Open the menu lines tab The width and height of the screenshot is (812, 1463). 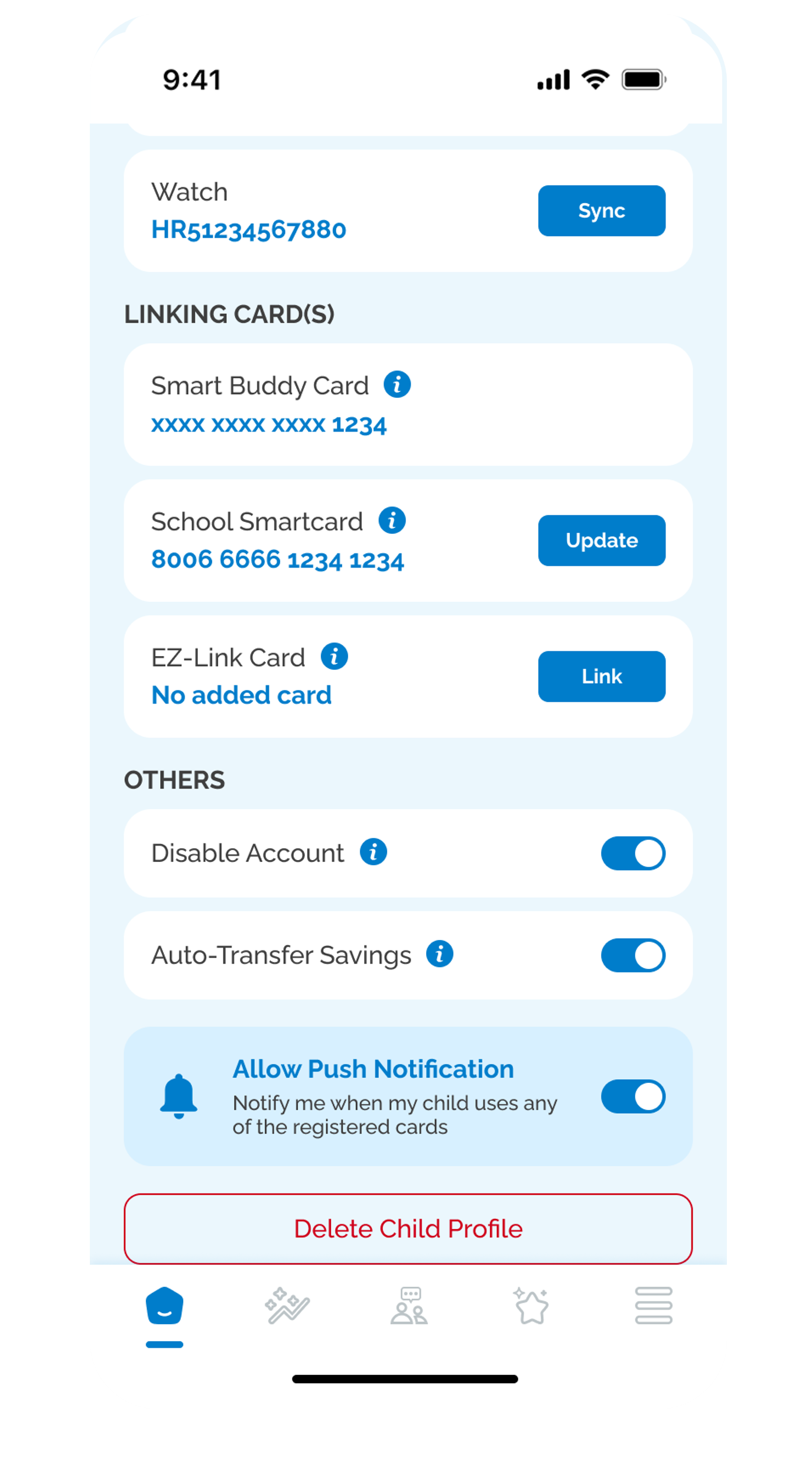coord(653,1306)
